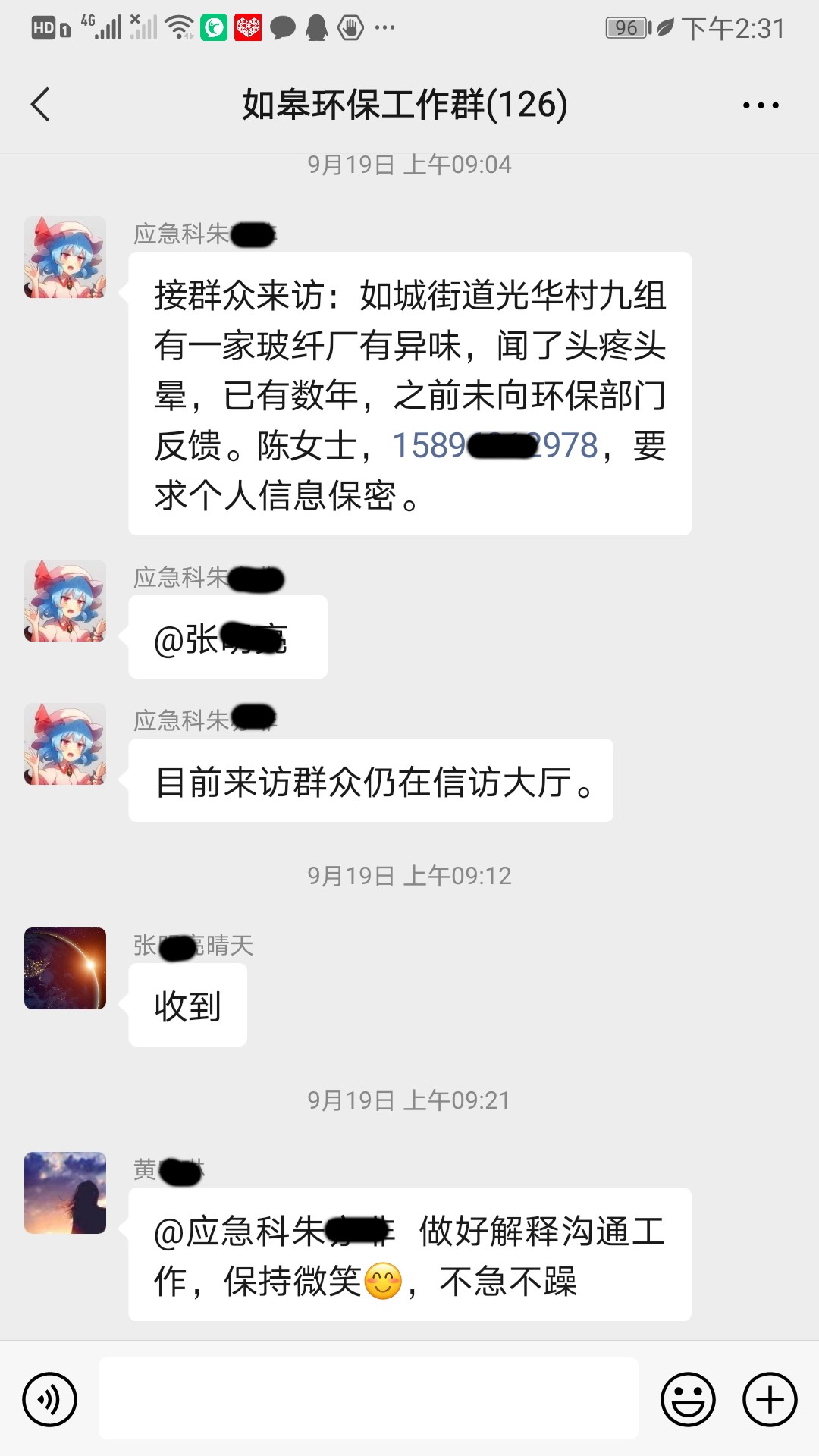This screenshot has height=1456, width=819.
Task: Switch to voice message input
Action: point(49,1399)
